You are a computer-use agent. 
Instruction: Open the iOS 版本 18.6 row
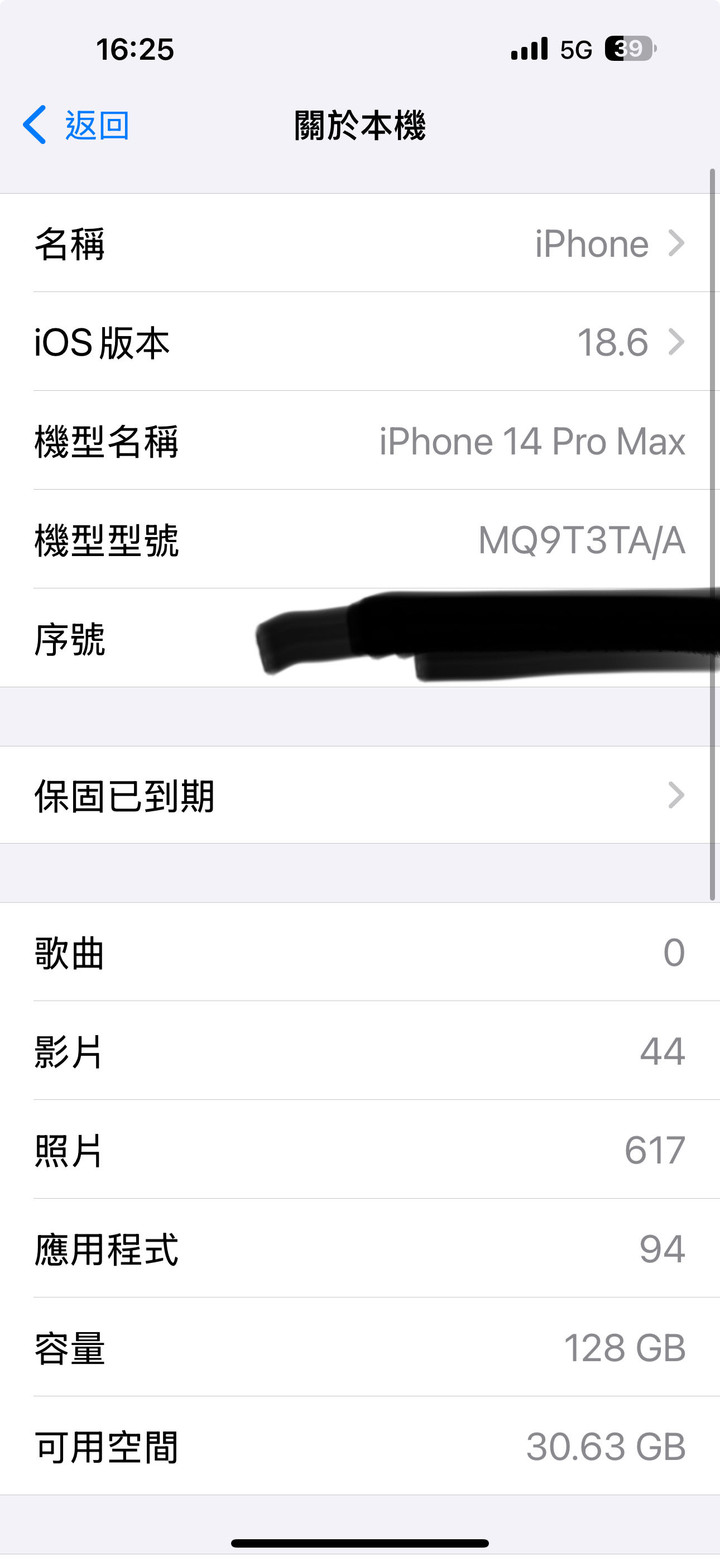pyautogui.click(x=360, y=342)
